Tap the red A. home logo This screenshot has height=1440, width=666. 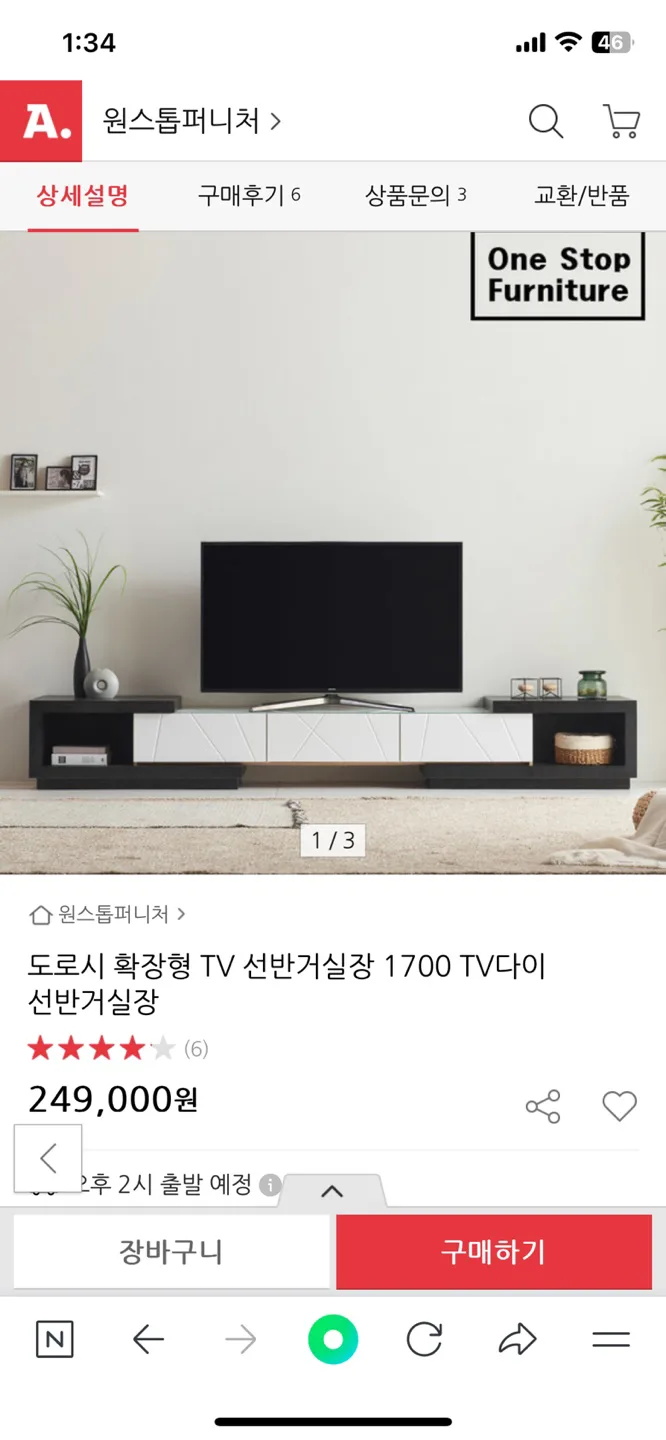coord(41,121)
